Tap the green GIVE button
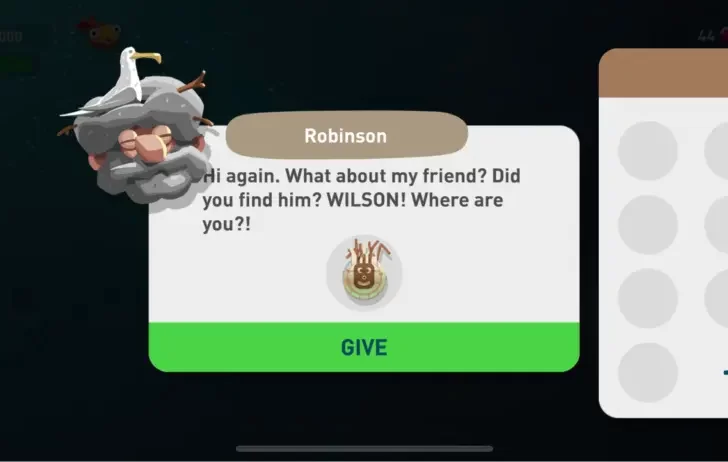Image resolution: width=728 pixels, height=462 pixels. pyautogui.click(x=364, y=347)
